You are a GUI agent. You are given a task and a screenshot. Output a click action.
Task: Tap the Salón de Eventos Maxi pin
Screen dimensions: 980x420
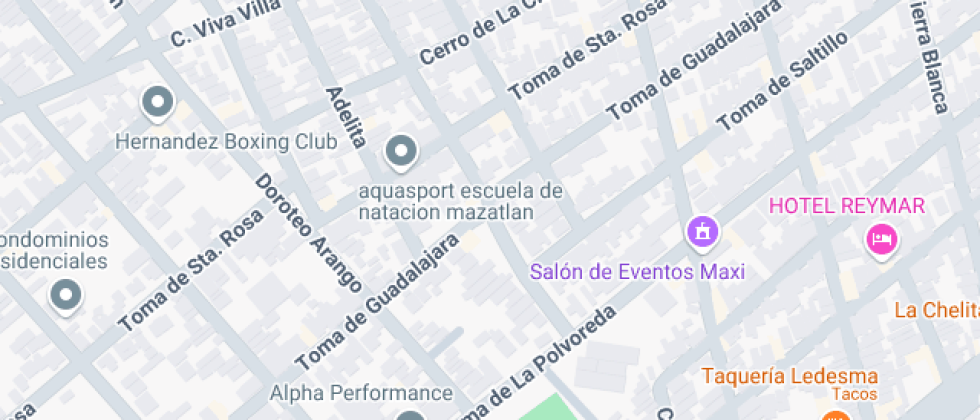tap(702, 232)
